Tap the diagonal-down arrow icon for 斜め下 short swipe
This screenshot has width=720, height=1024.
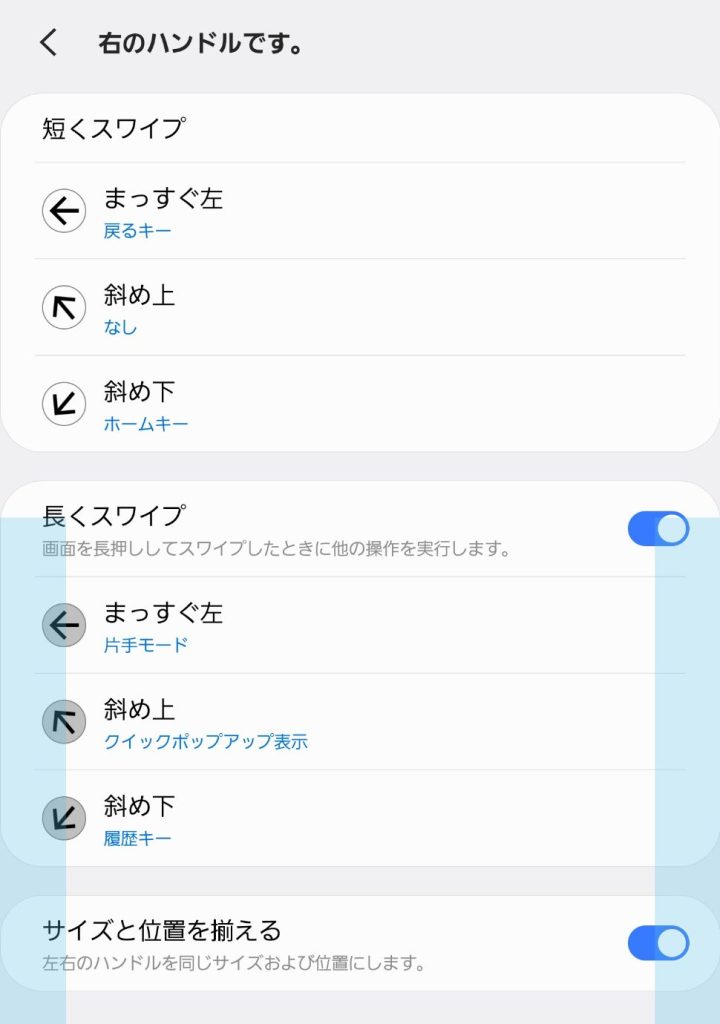[x=63, y=402]
